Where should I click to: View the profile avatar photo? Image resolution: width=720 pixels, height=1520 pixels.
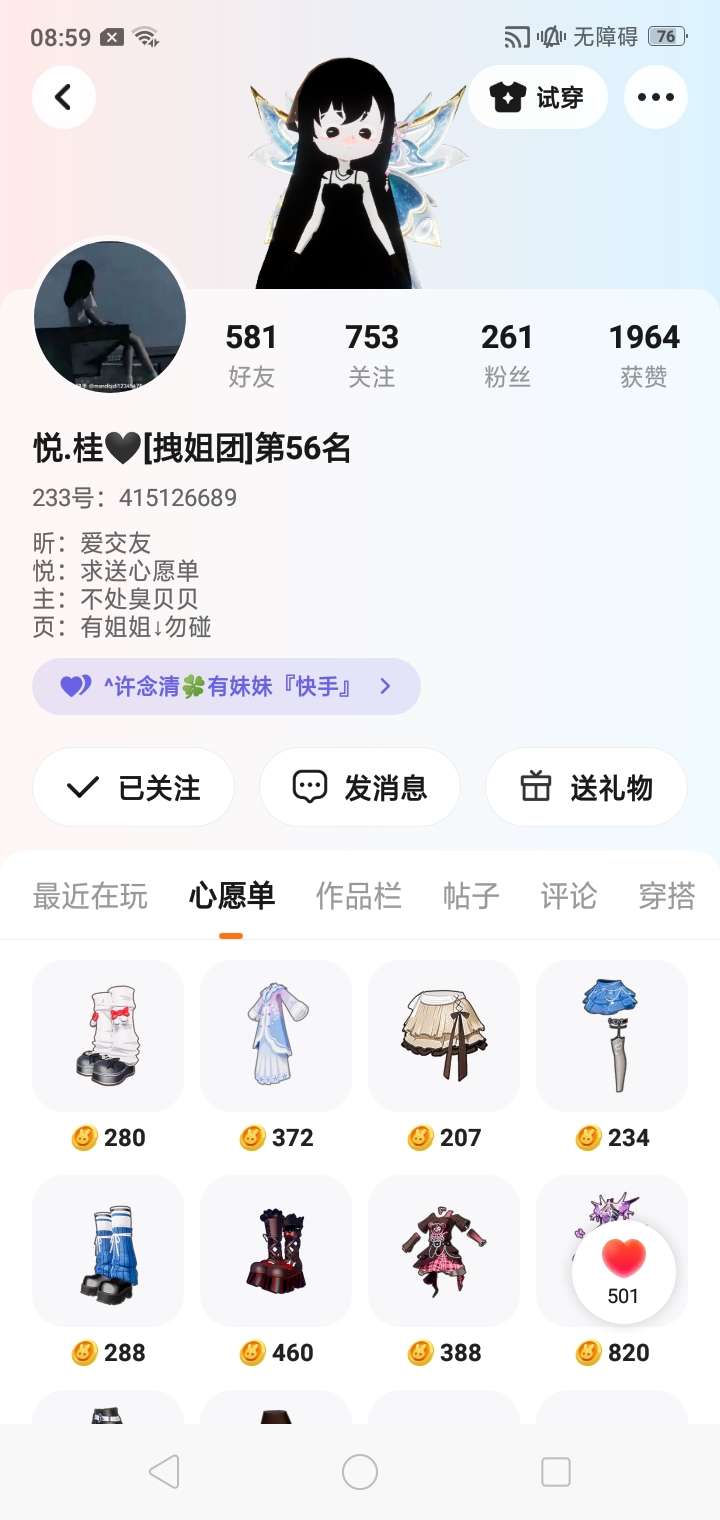click(110, 317)
